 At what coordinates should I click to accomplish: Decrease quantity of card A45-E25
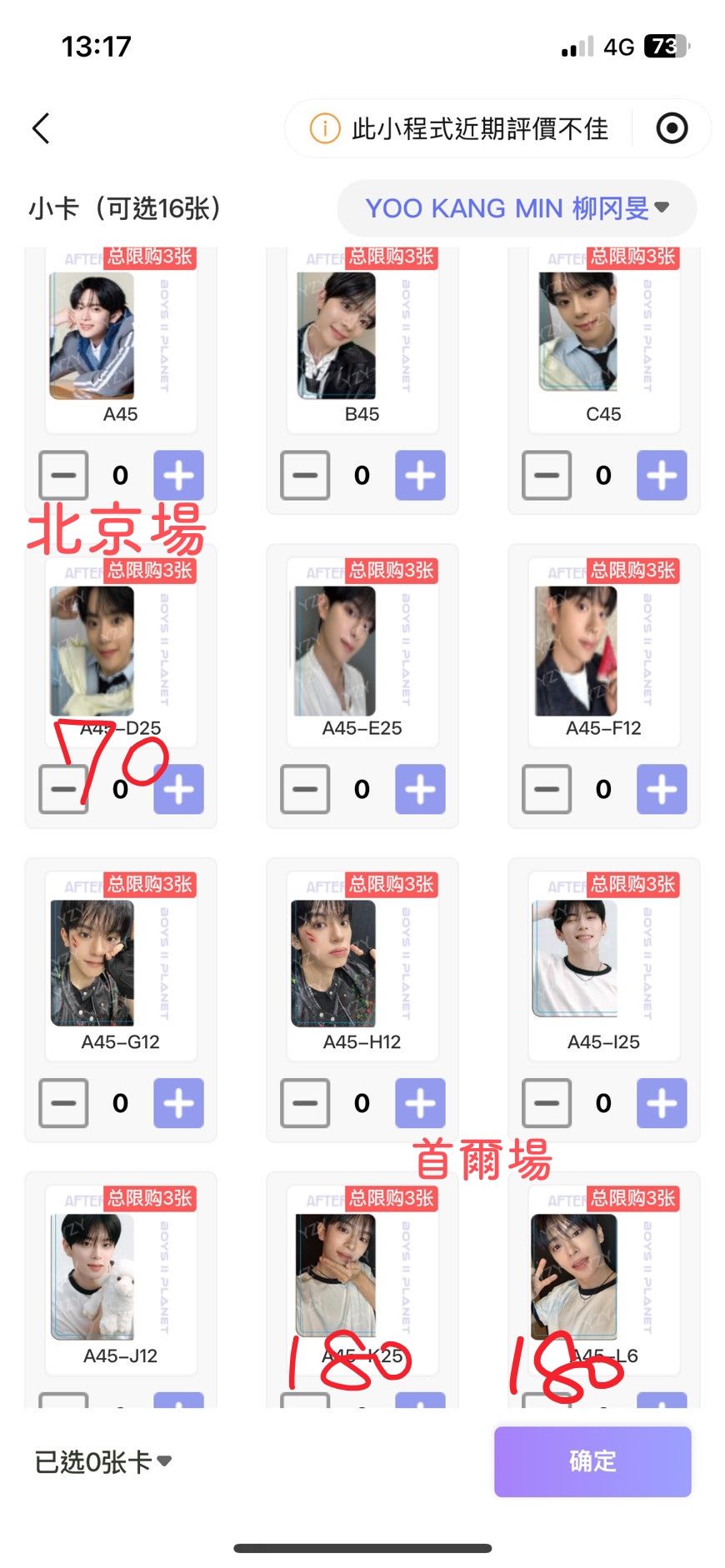click(x=305, y=789)
